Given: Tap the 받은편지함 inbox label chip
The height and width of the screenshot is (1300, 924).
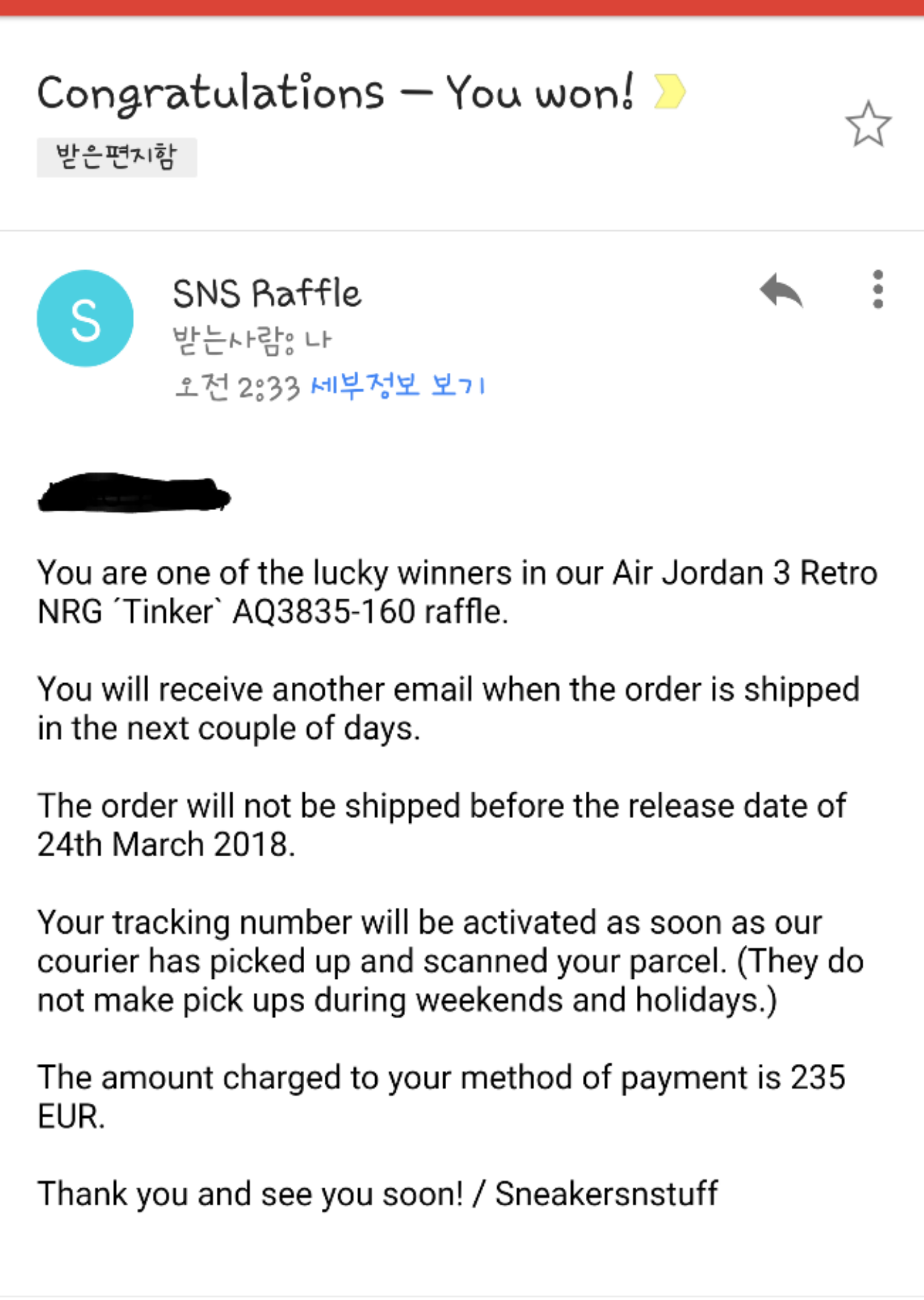Looking at the screenshot, I should (x=117, y=157).
